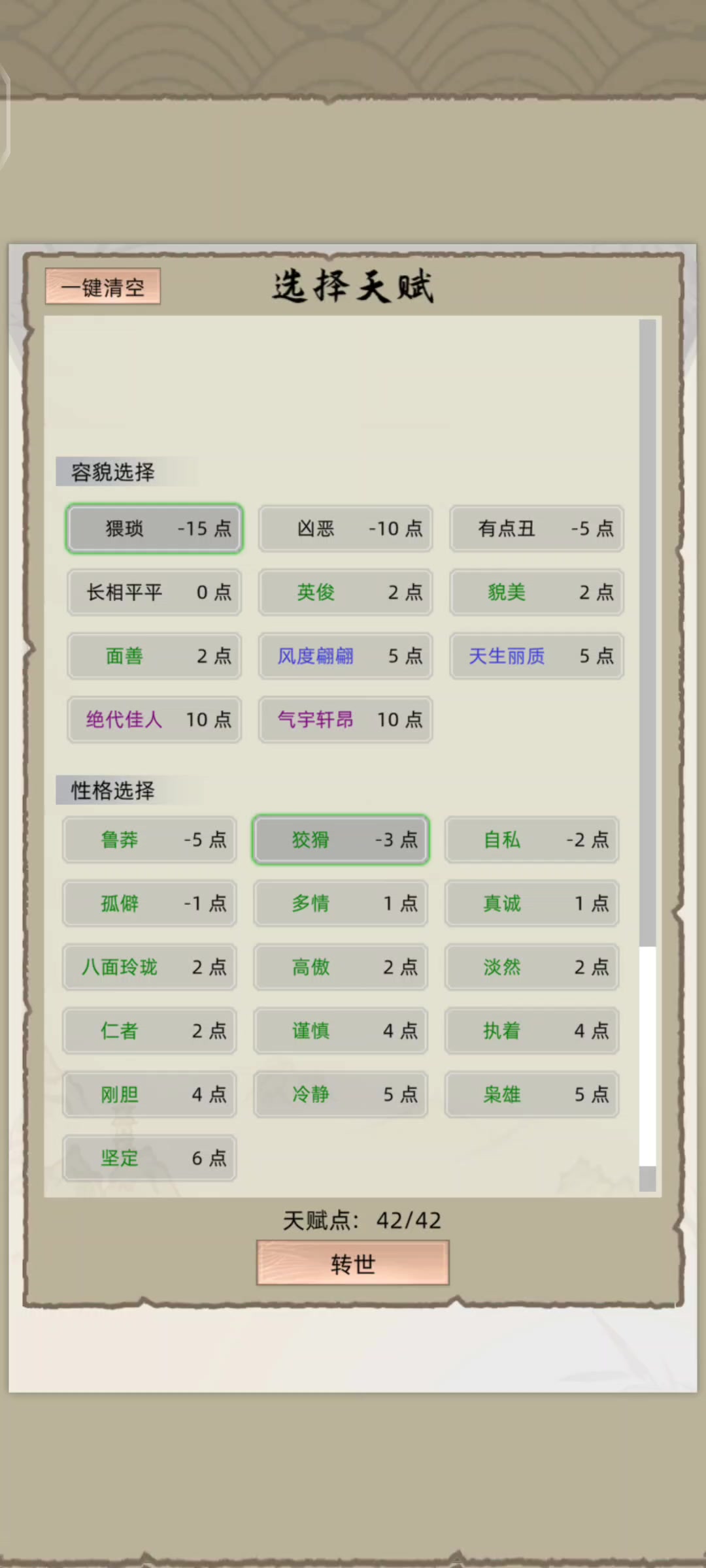The height and width of the screenshot is (1568, 706).
Task: Pick the 谨慎 4 点 personality
Action: (x=341, y=1030)
